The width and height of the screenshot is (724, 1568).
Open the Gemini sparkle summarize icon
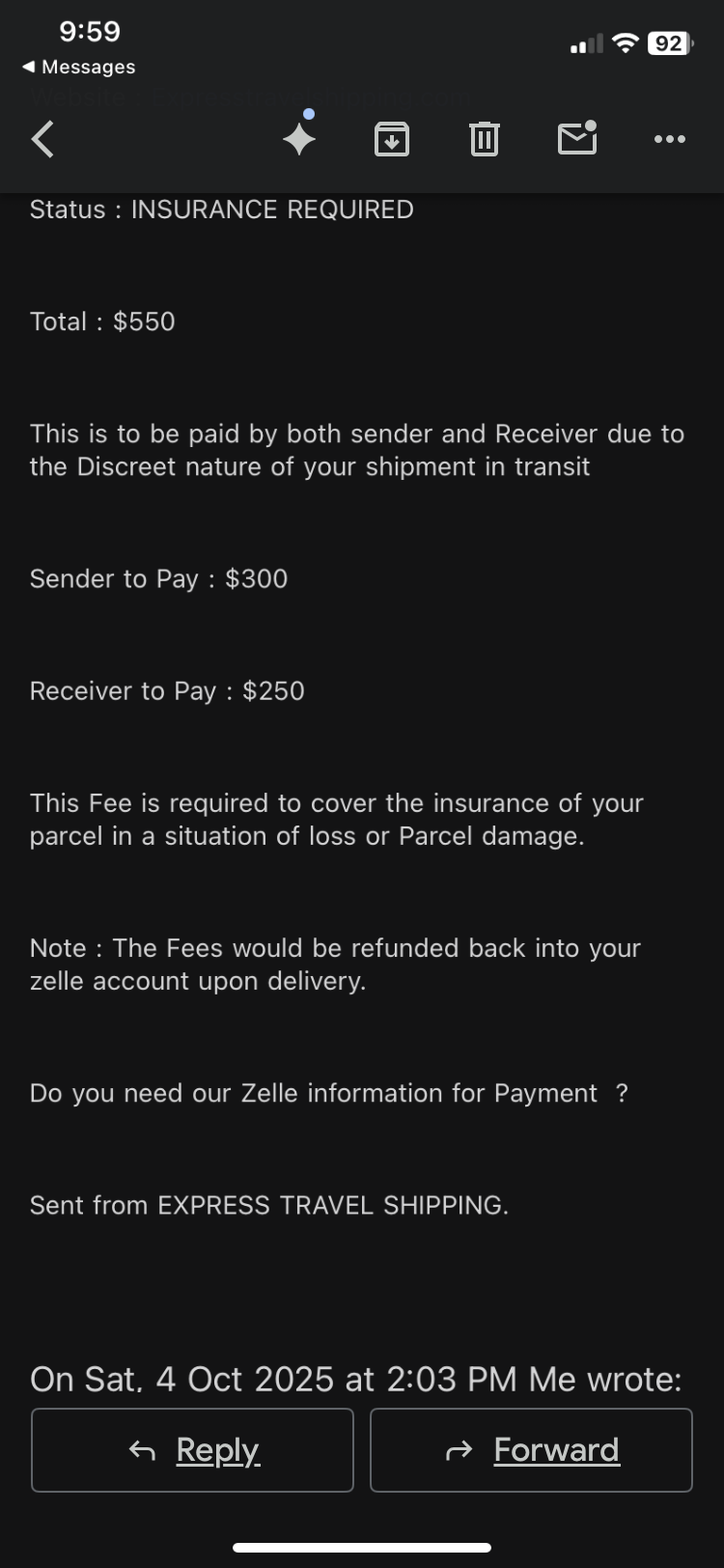tap(299, 139)
